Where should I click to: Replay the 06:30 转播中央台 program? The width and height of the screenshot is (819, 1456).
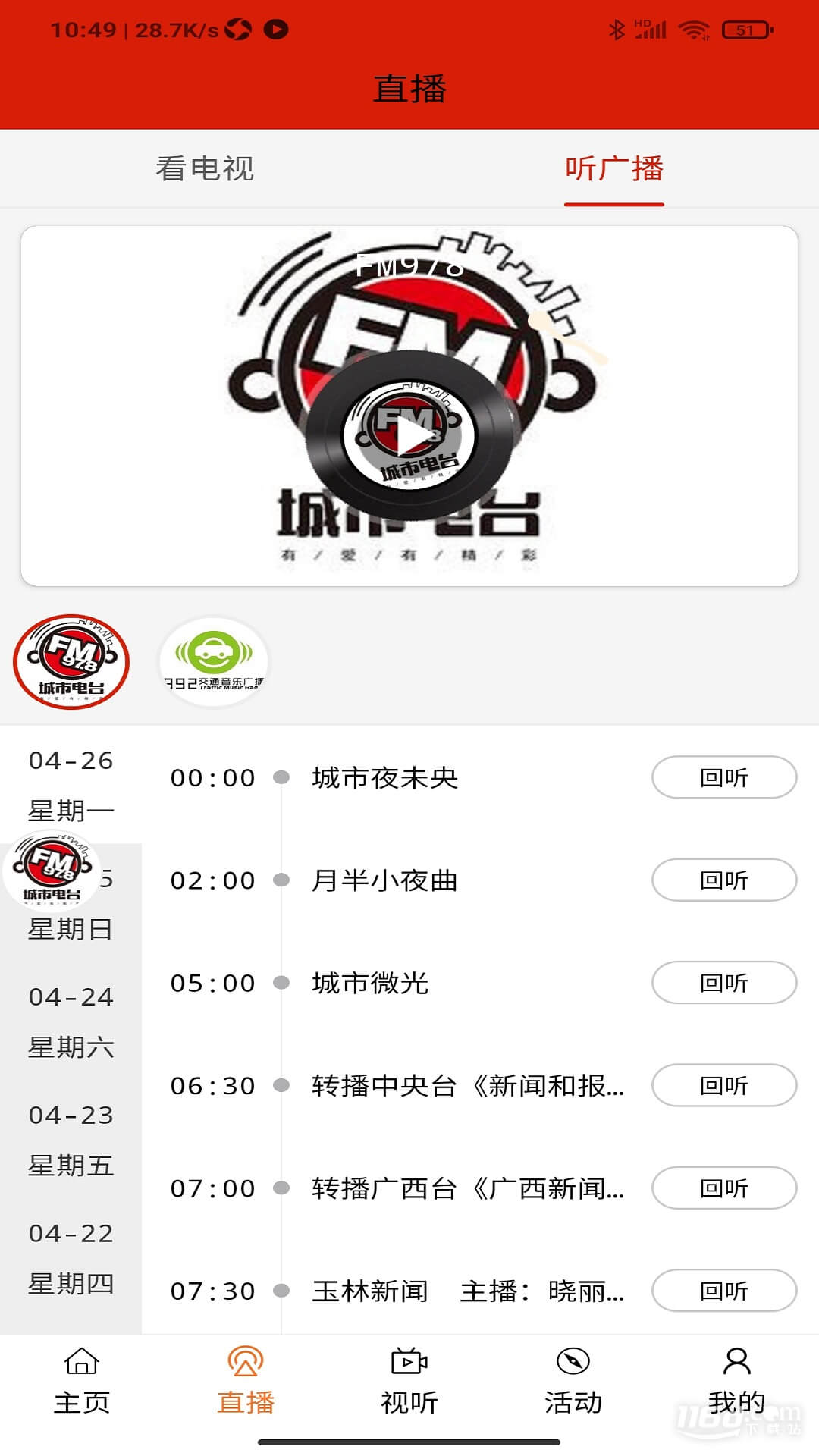tap(723, 1085)
